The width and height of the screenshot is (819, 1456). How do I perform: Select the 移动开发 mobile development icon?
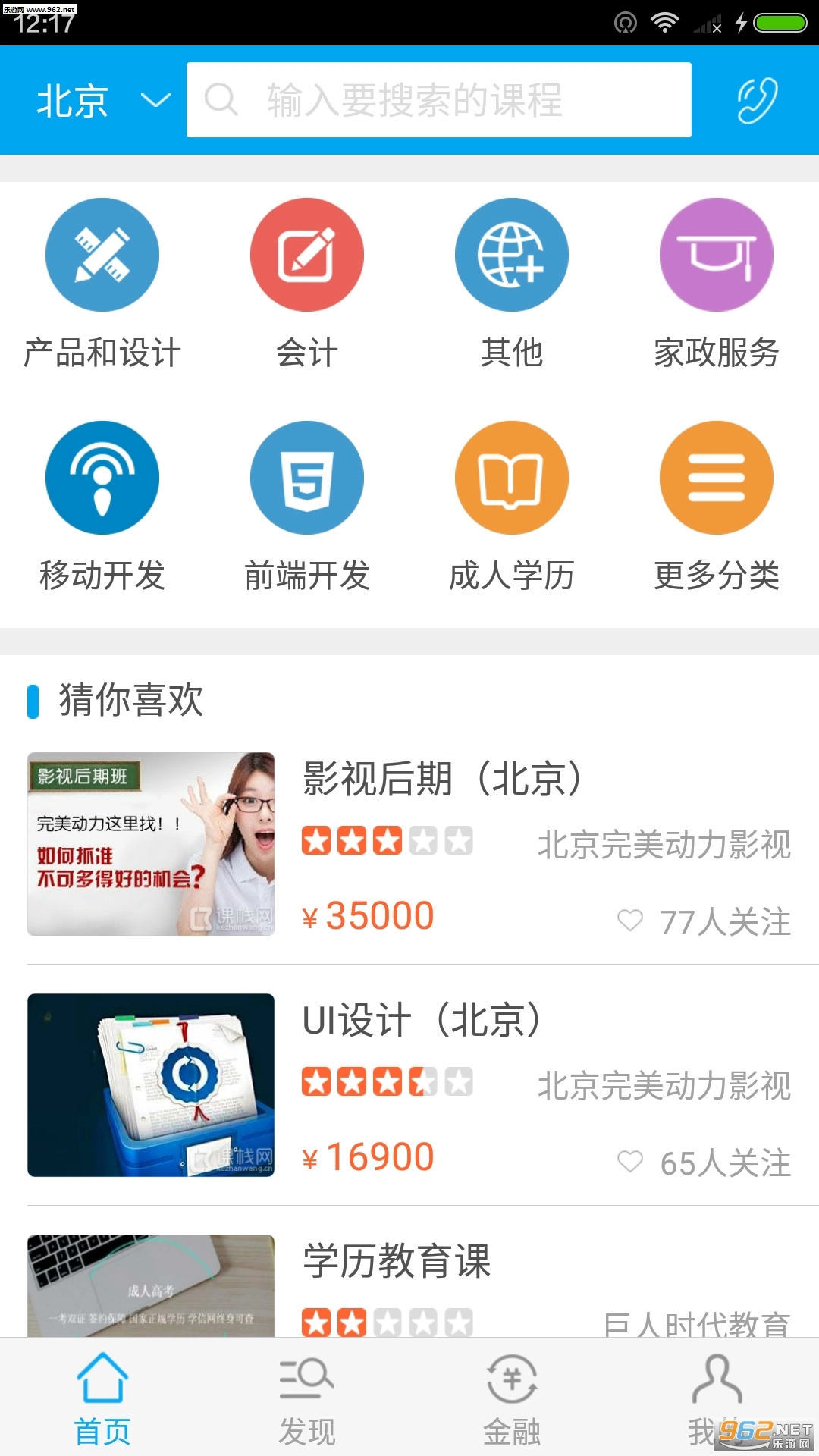point(102,478)
